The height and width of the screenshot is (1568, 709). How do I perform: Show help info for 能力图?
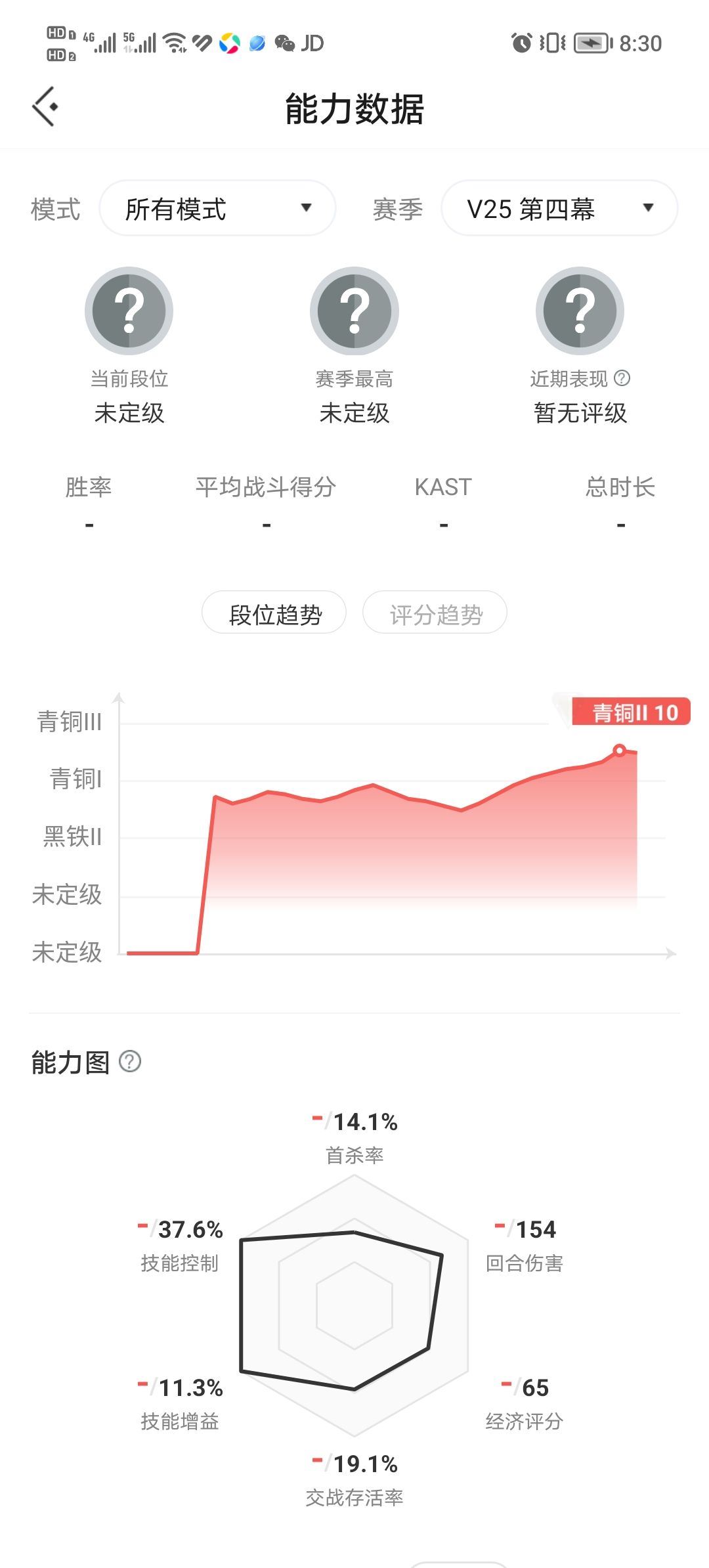click(130, 1062)
